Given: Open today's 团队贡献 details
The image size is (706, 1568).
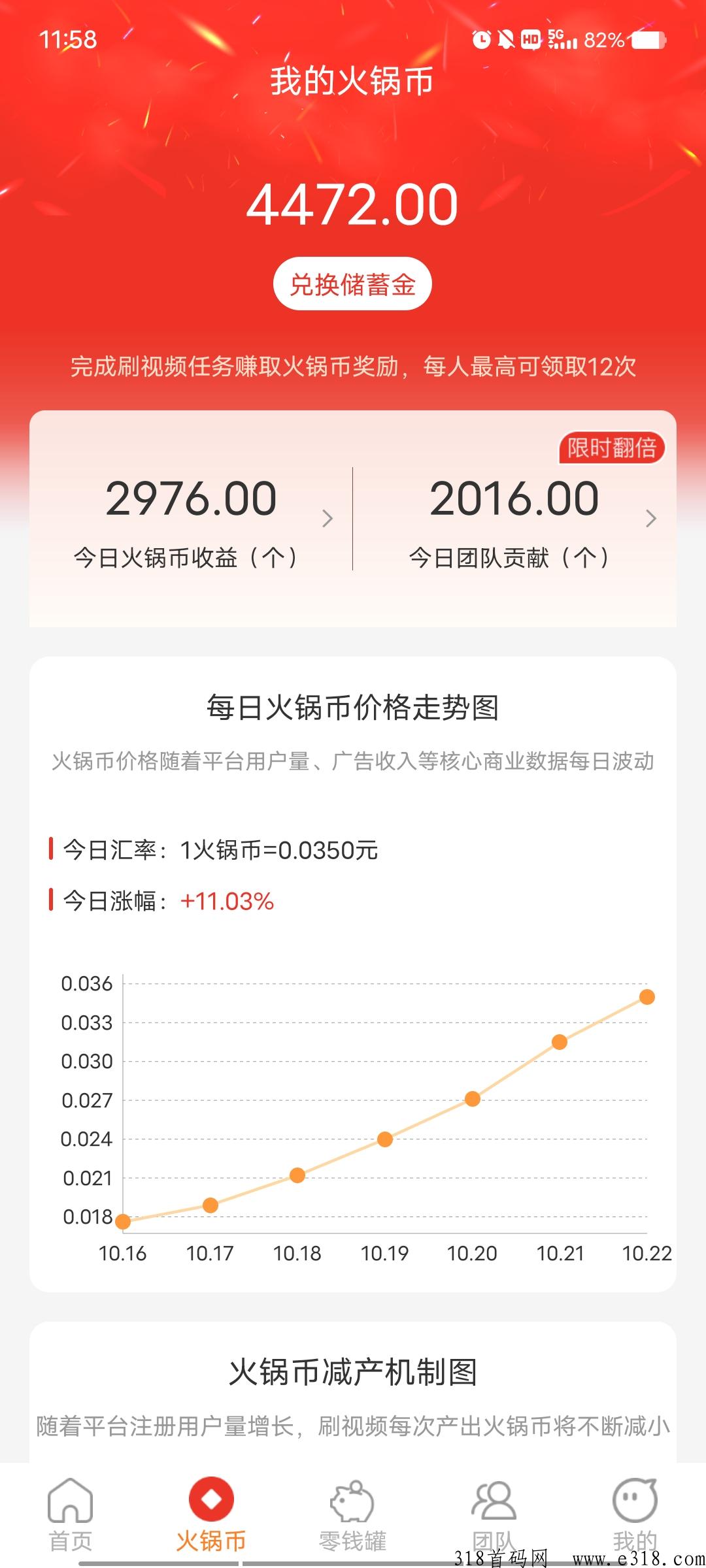Looking at the screenshot, I should tap(515, 519).
